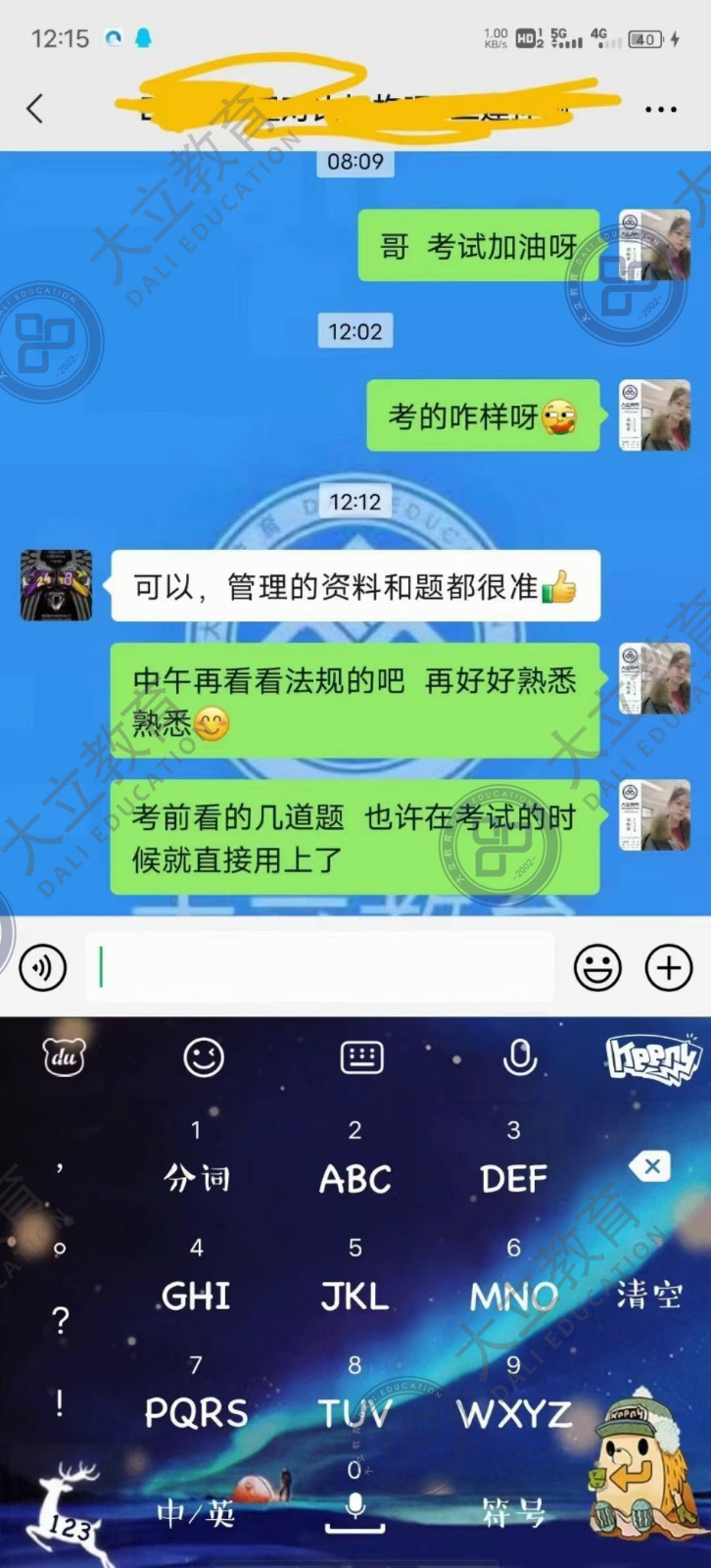Open the chat's three-dot menu
Viewport: 711px width, 1568px height.
[x=661, y=109]
